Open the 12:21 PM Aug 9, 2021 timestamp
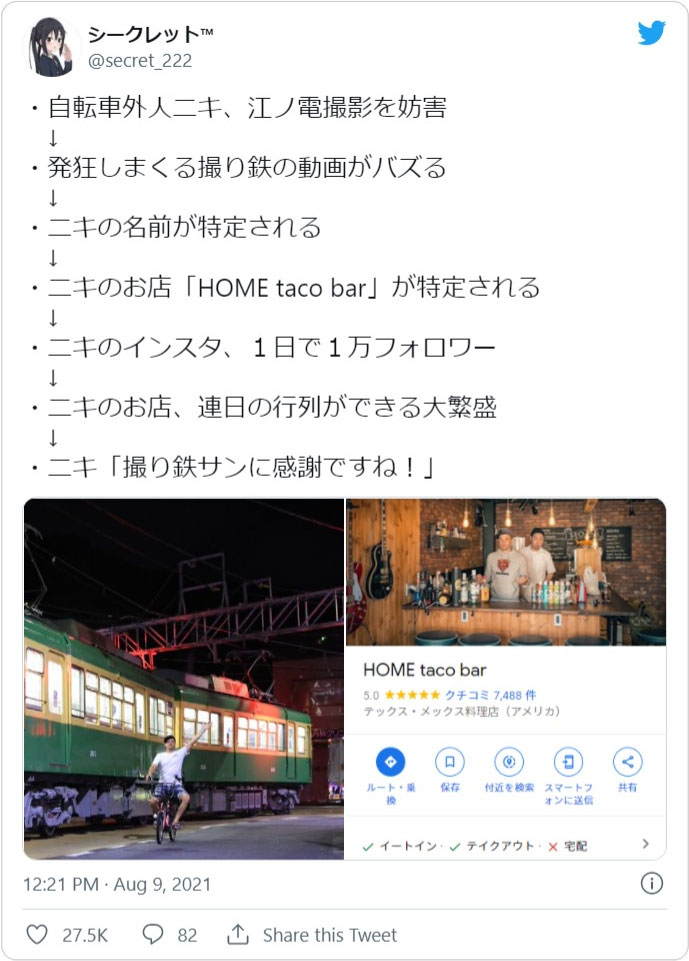The width and height of the screenshot is (689, 961). pyautogui.click(x=117, y=885)
